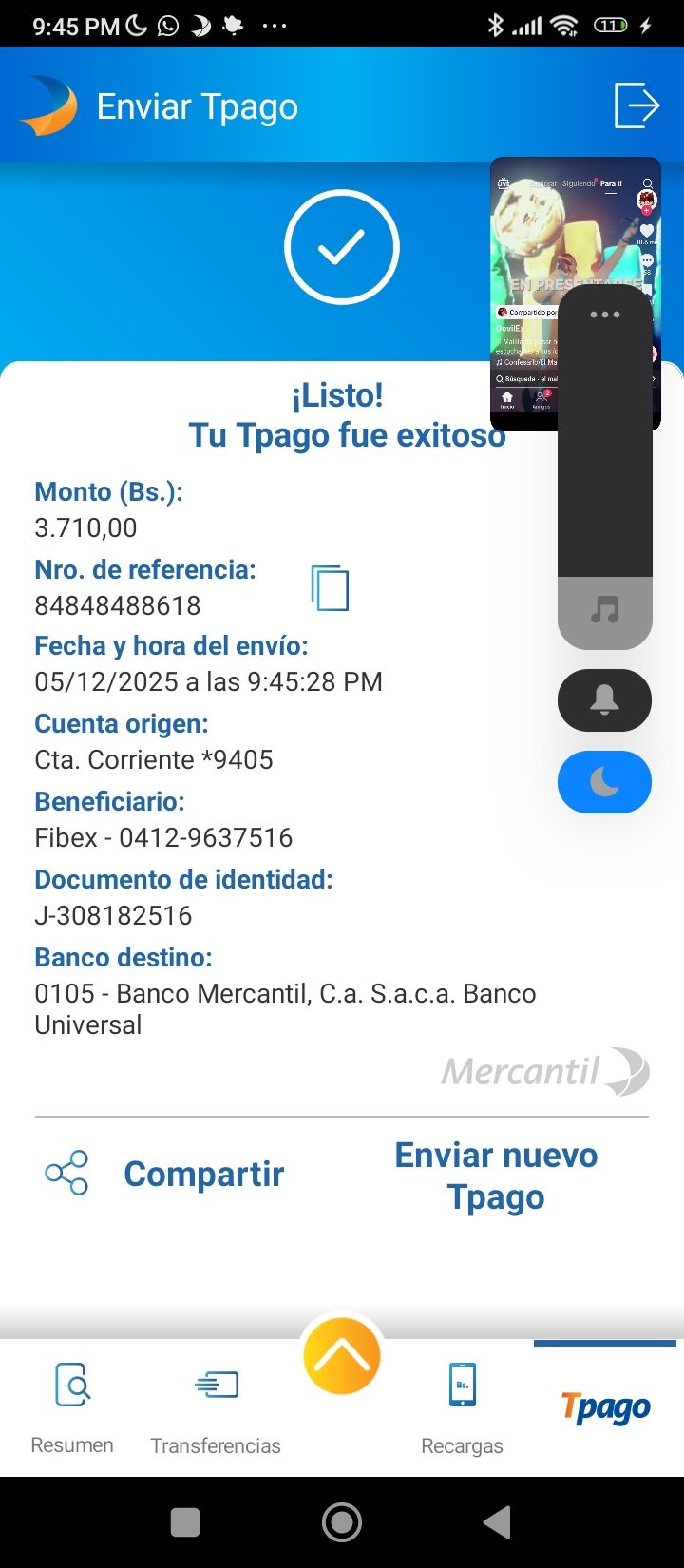Toggle notifications with the bell icon
Image resolution: width=684 pixels, height=1568 pixels.
pyautogui.click(x=604, y=700)
